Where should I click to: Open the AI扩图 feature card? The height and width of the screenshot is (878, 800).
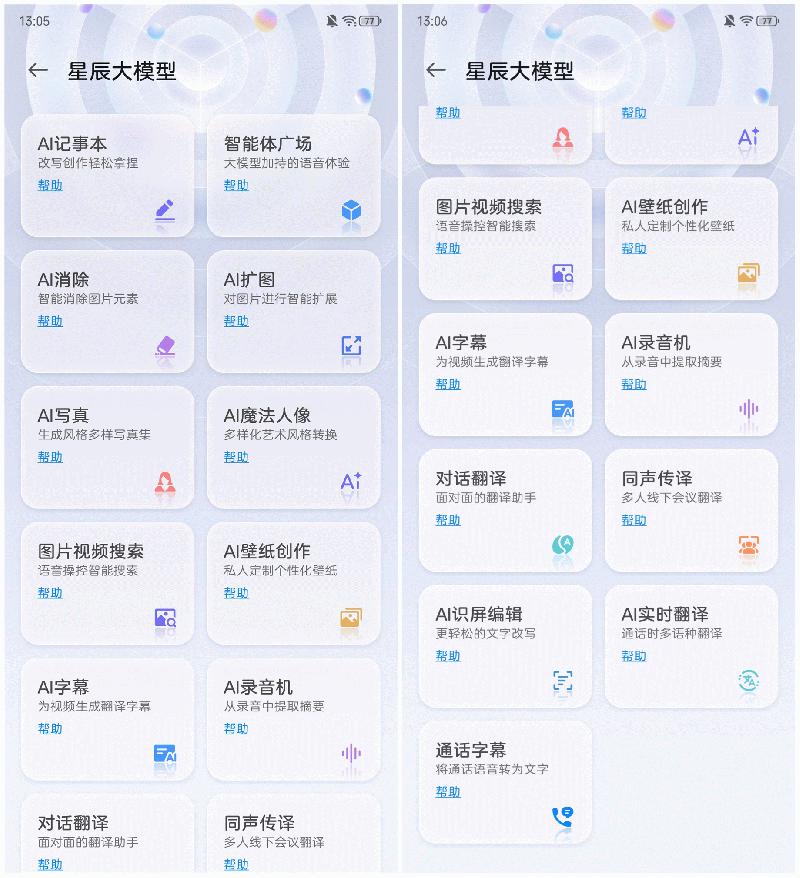293,312
